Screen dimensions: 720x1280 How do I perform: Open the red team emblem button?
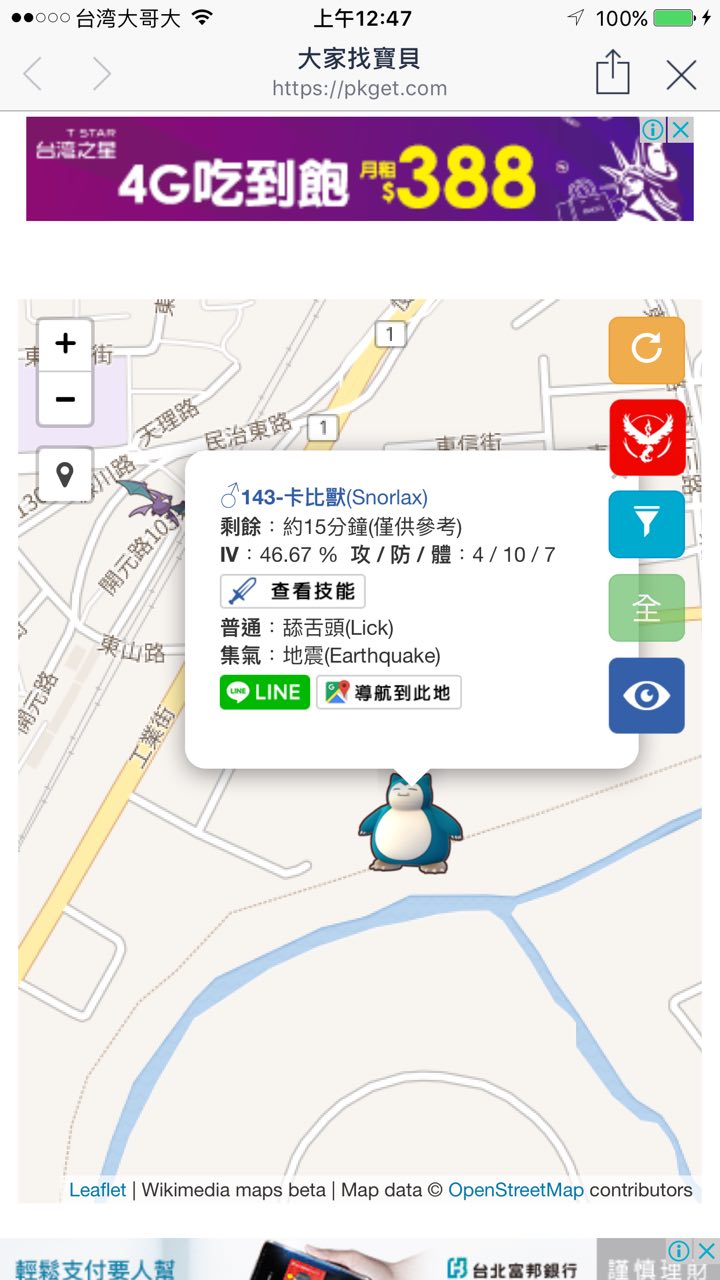646,437
